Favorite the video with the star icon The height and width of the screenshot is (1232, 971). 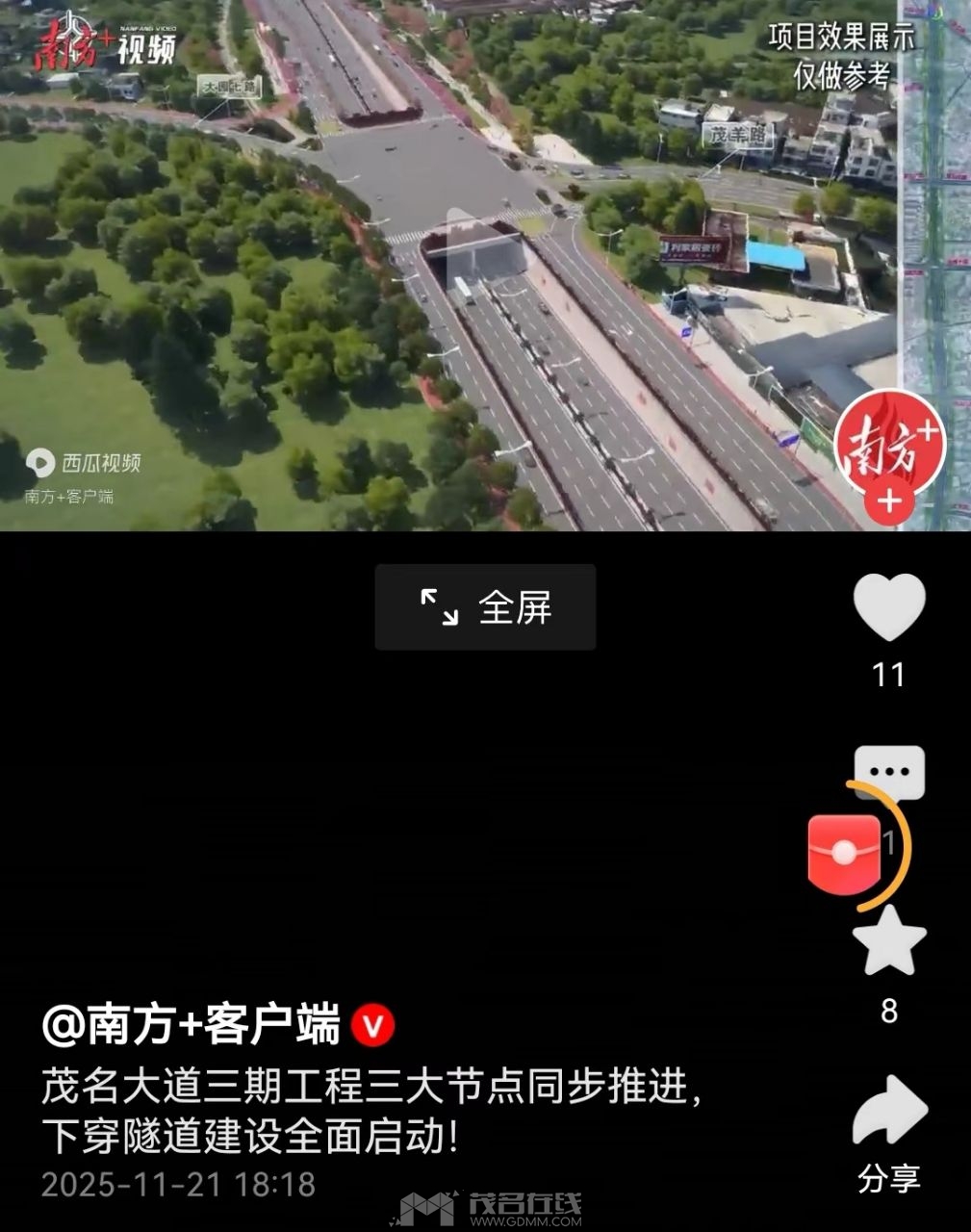pos(888,942)
